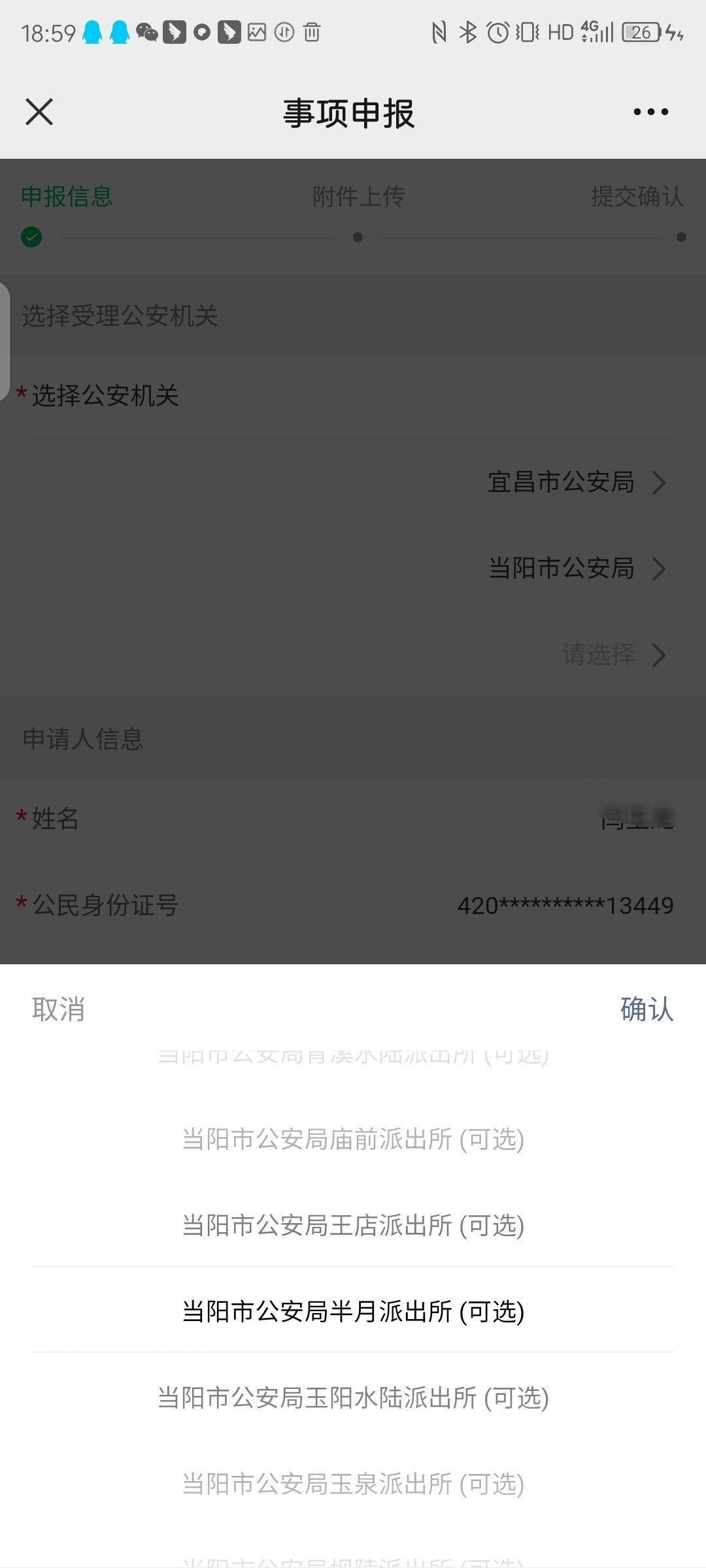The height and width of the screenshot is (1568, 706).
Task: Confirm the selection with 确认
Action: 647,1009
